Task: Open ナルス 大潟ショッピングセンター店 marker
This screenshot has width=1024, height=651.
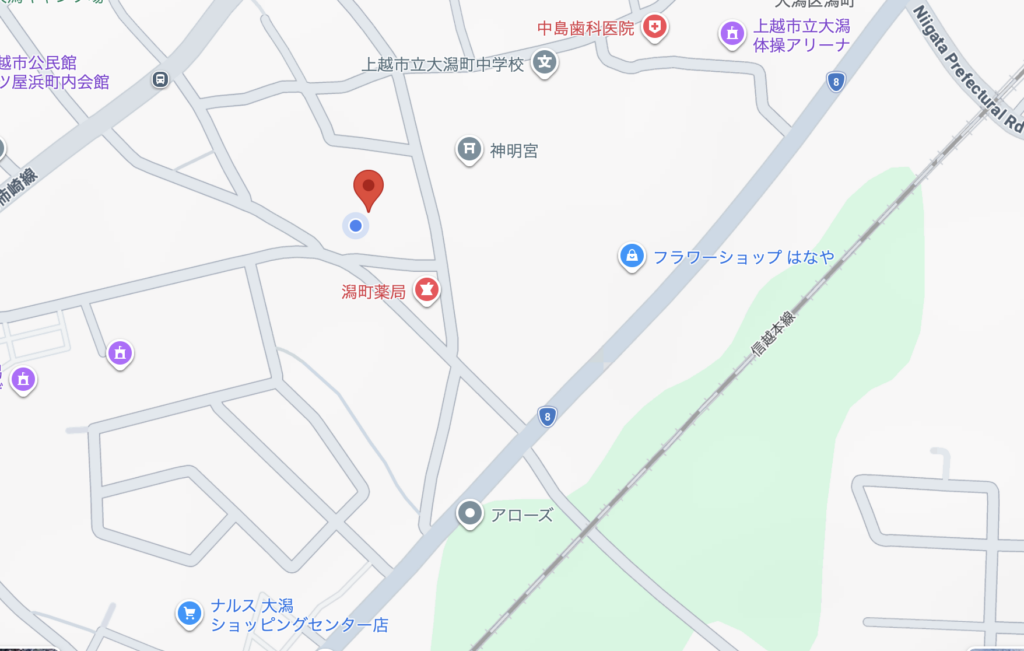Action: point(188,613)
